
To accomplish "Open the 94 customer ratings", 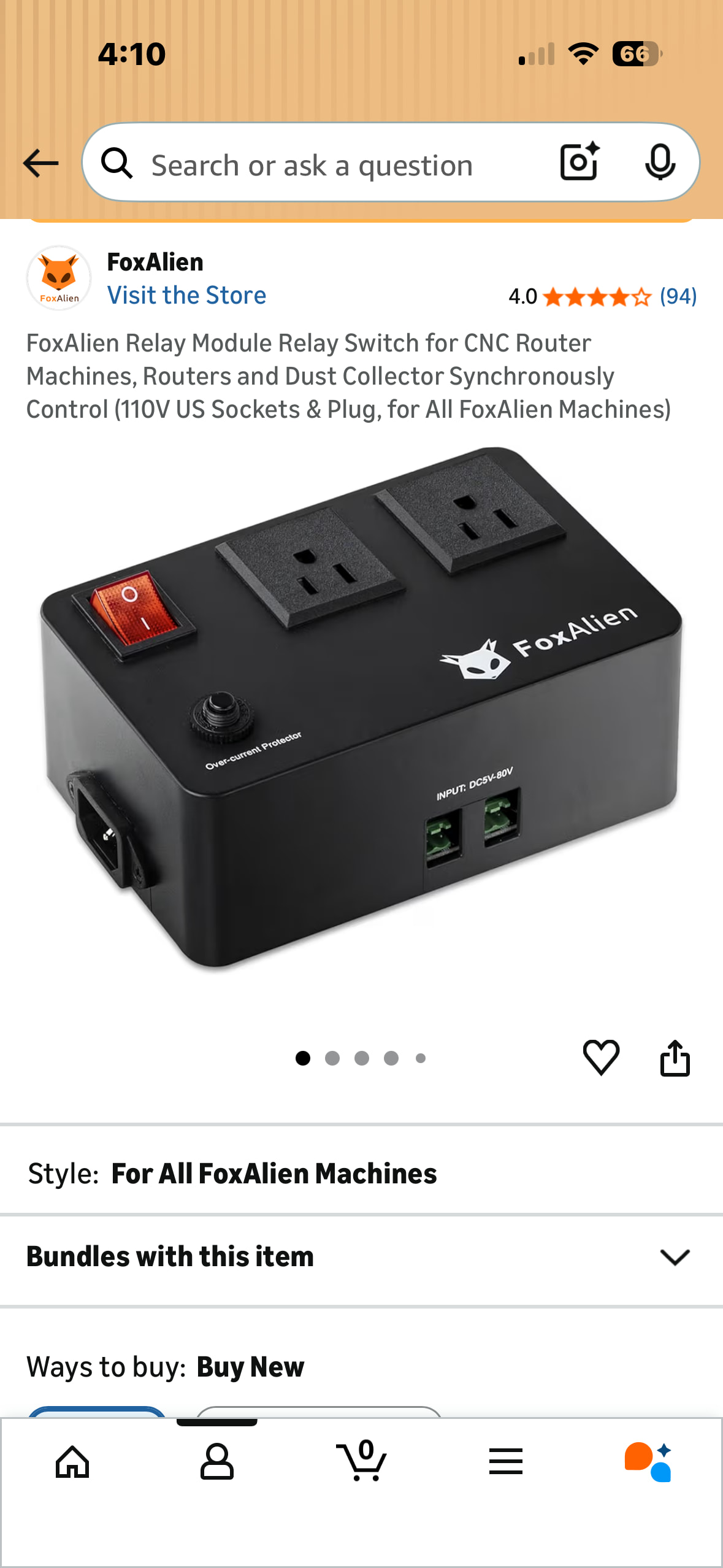I will click(678, 297).
